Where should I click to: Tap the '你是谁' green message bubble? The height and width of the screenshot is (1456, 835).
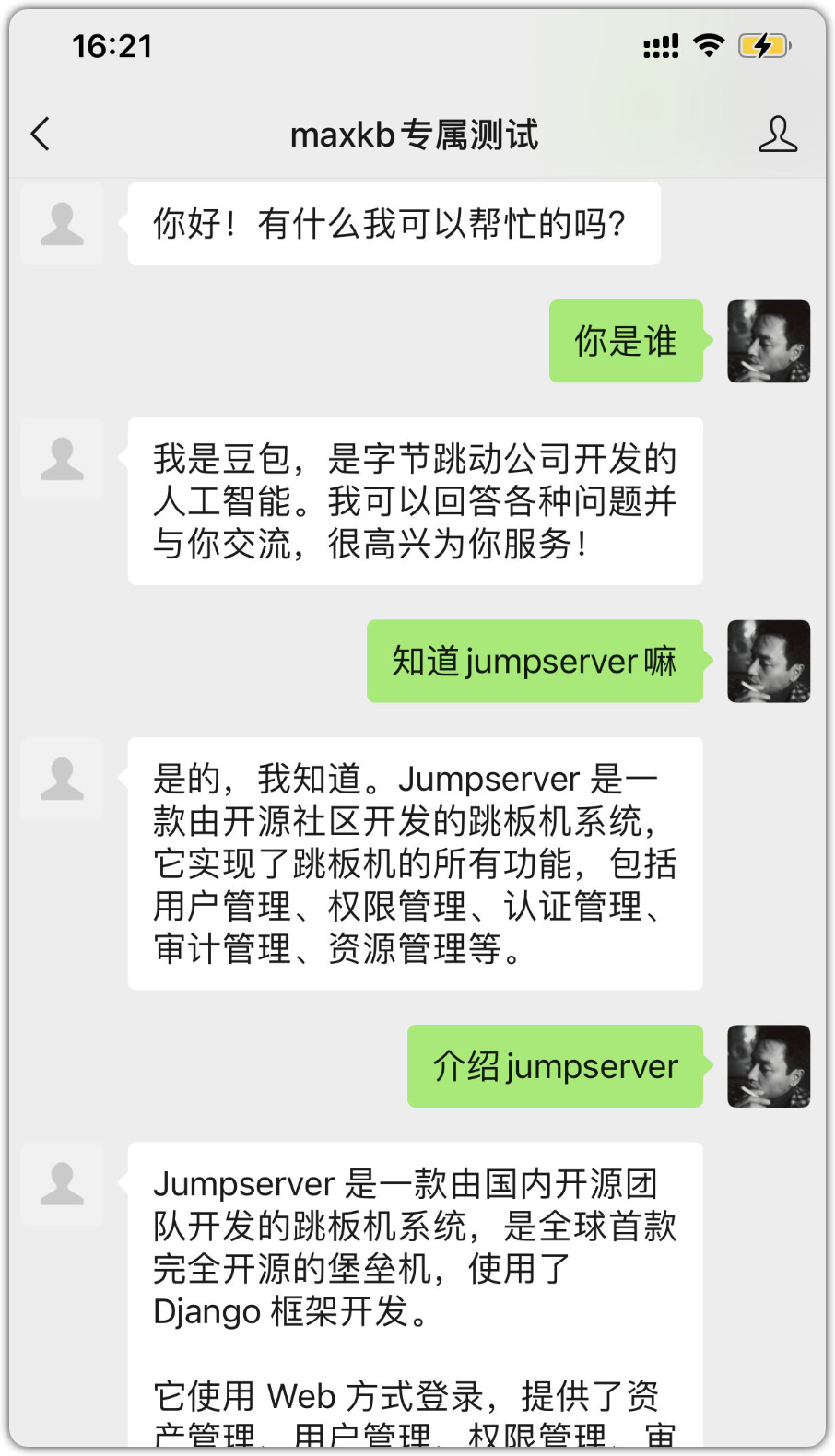(626, 341)
